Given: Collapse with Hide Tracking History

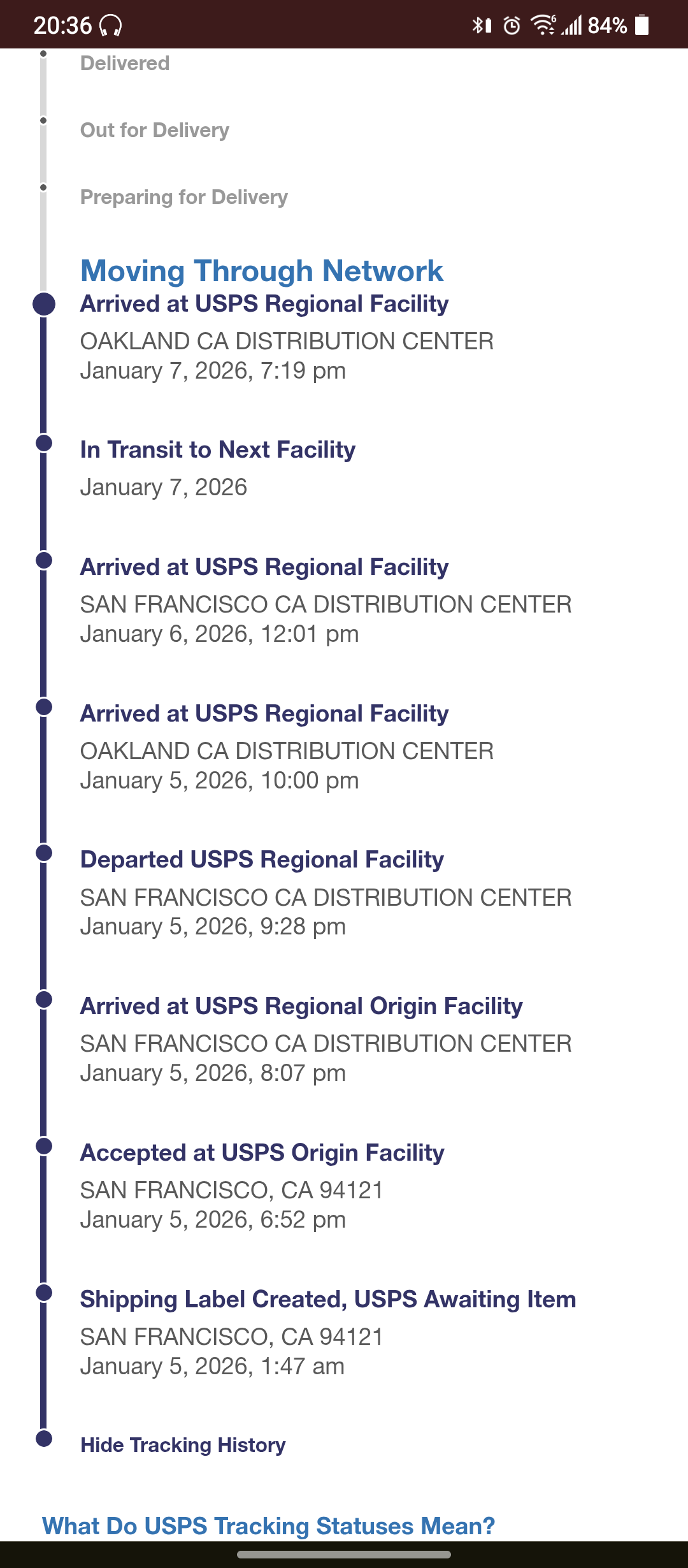Looking at the screenshot, I should [x=183, y=1444].
